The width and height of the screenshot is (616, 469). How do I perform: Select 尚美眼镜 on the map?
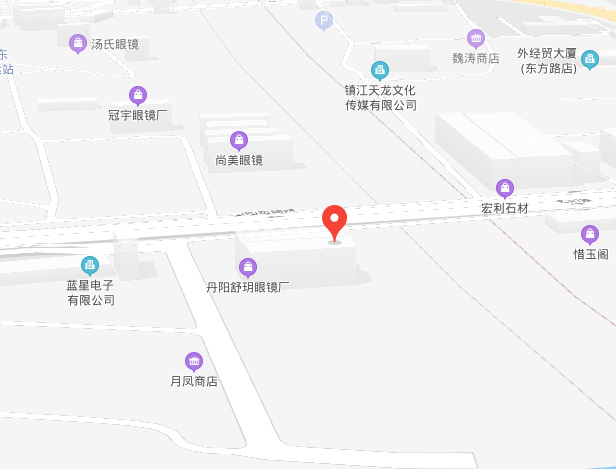238,139
